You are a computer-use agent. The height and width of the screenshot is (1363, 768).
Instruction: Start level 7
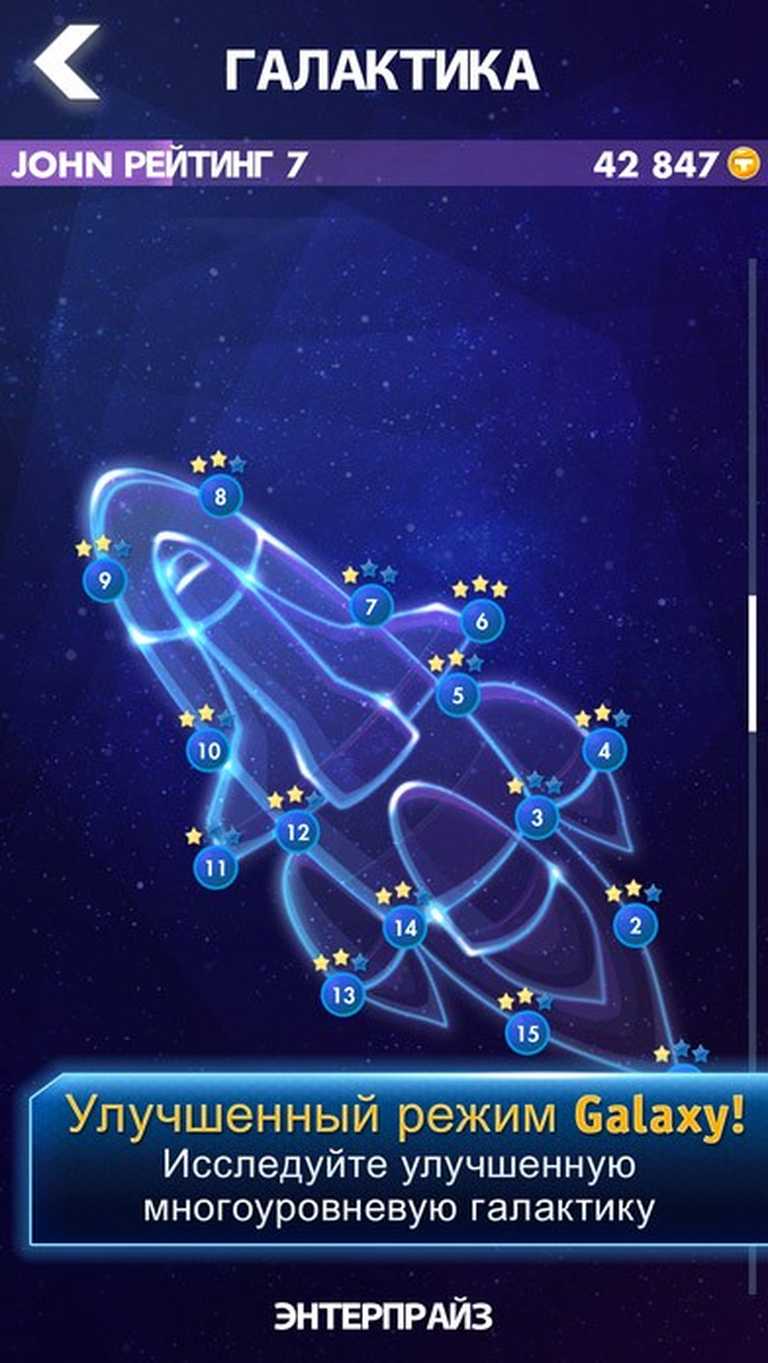tap(372, 606)
